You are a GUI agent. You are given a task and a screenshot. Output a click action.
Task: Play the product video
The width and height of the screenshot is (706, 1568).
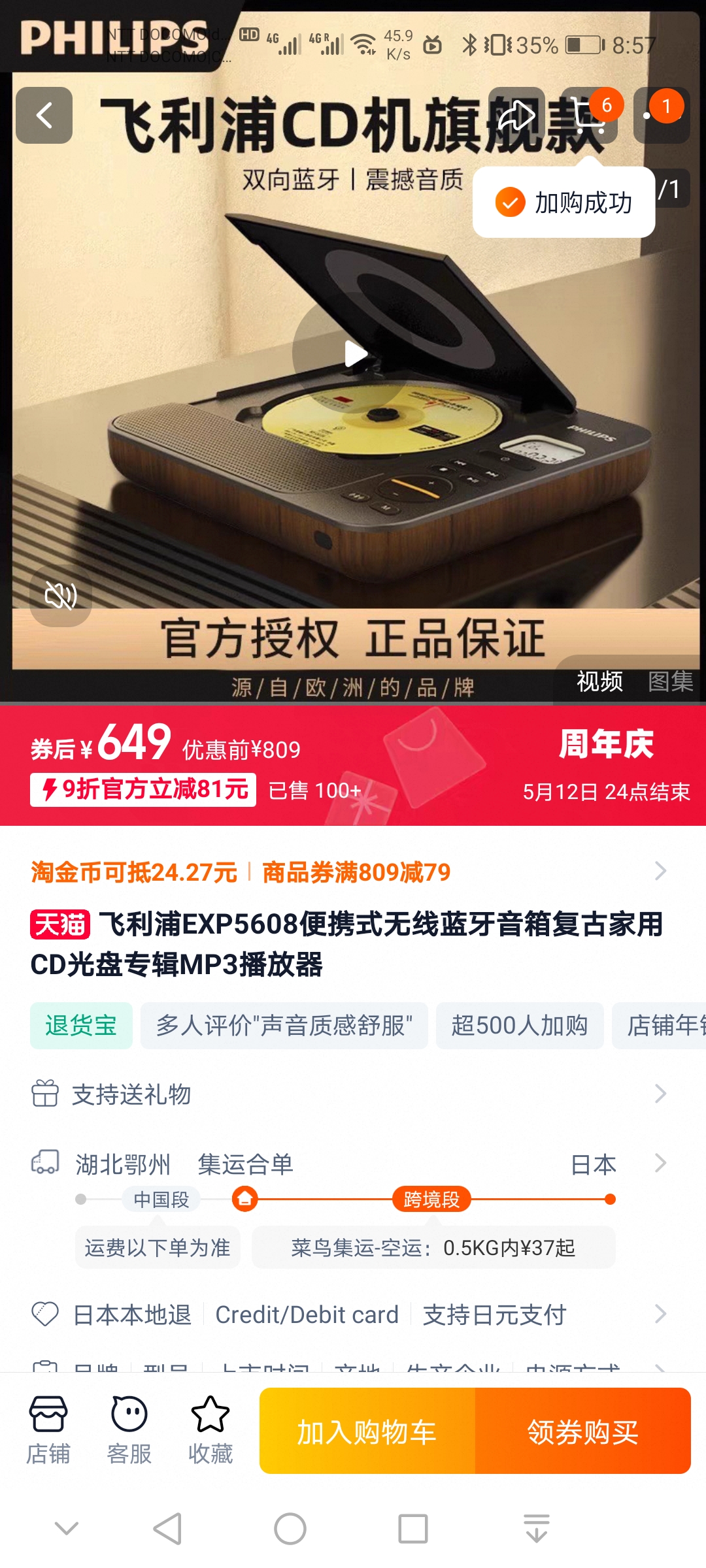click(354, 354)
